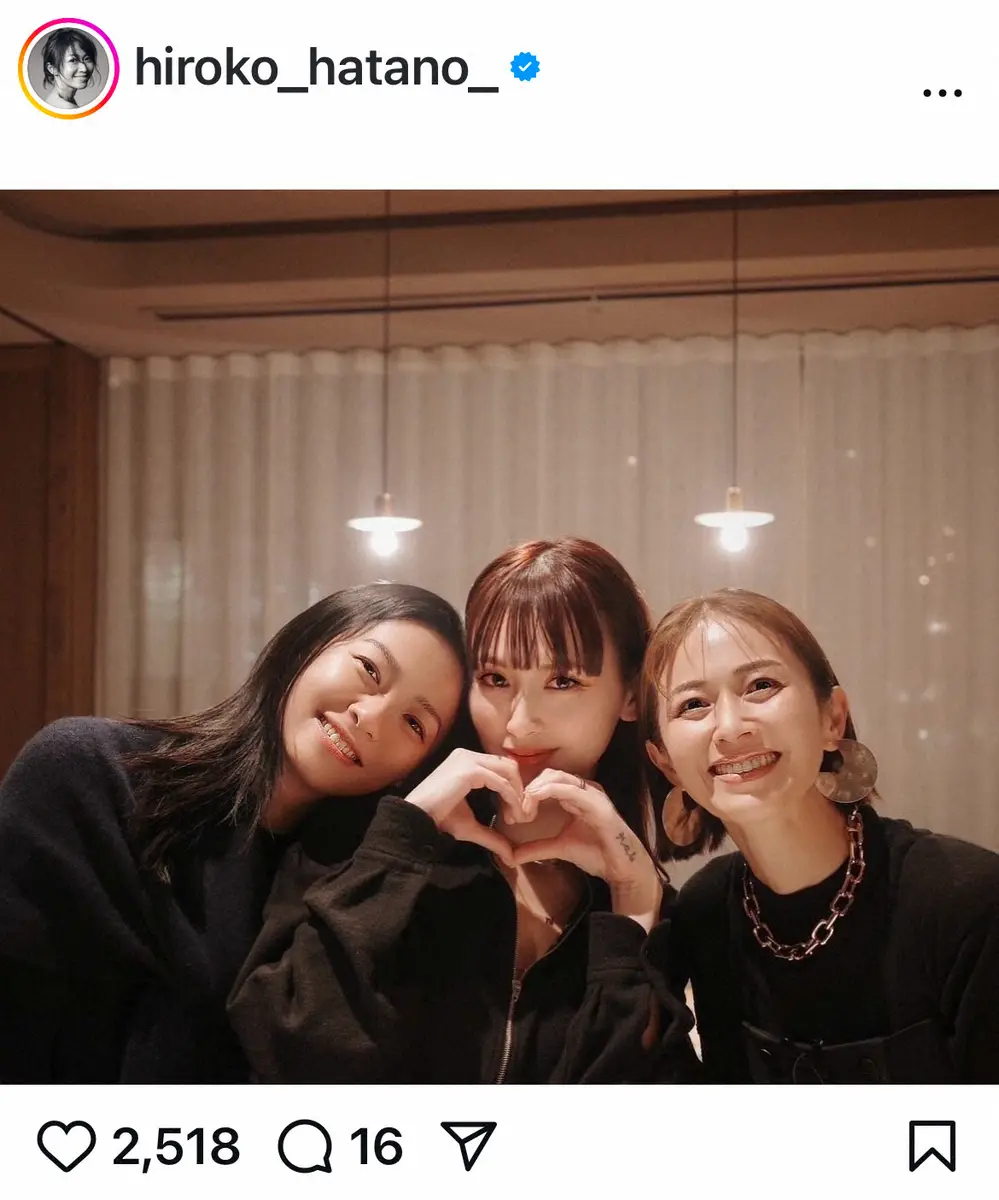
Task: Open the comments on this post
Action: (x=305, y=1146)
